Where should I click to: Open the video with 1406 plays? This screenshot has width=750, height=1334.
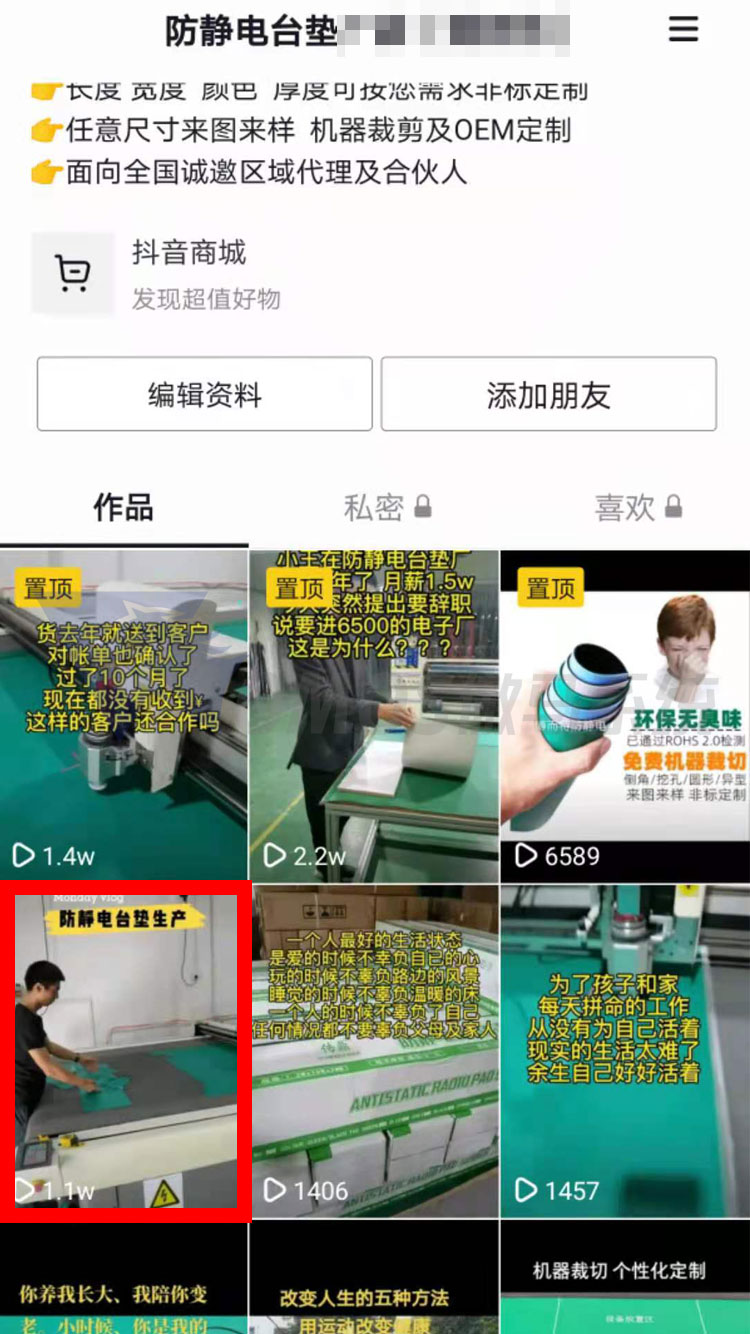[374, 1050]
